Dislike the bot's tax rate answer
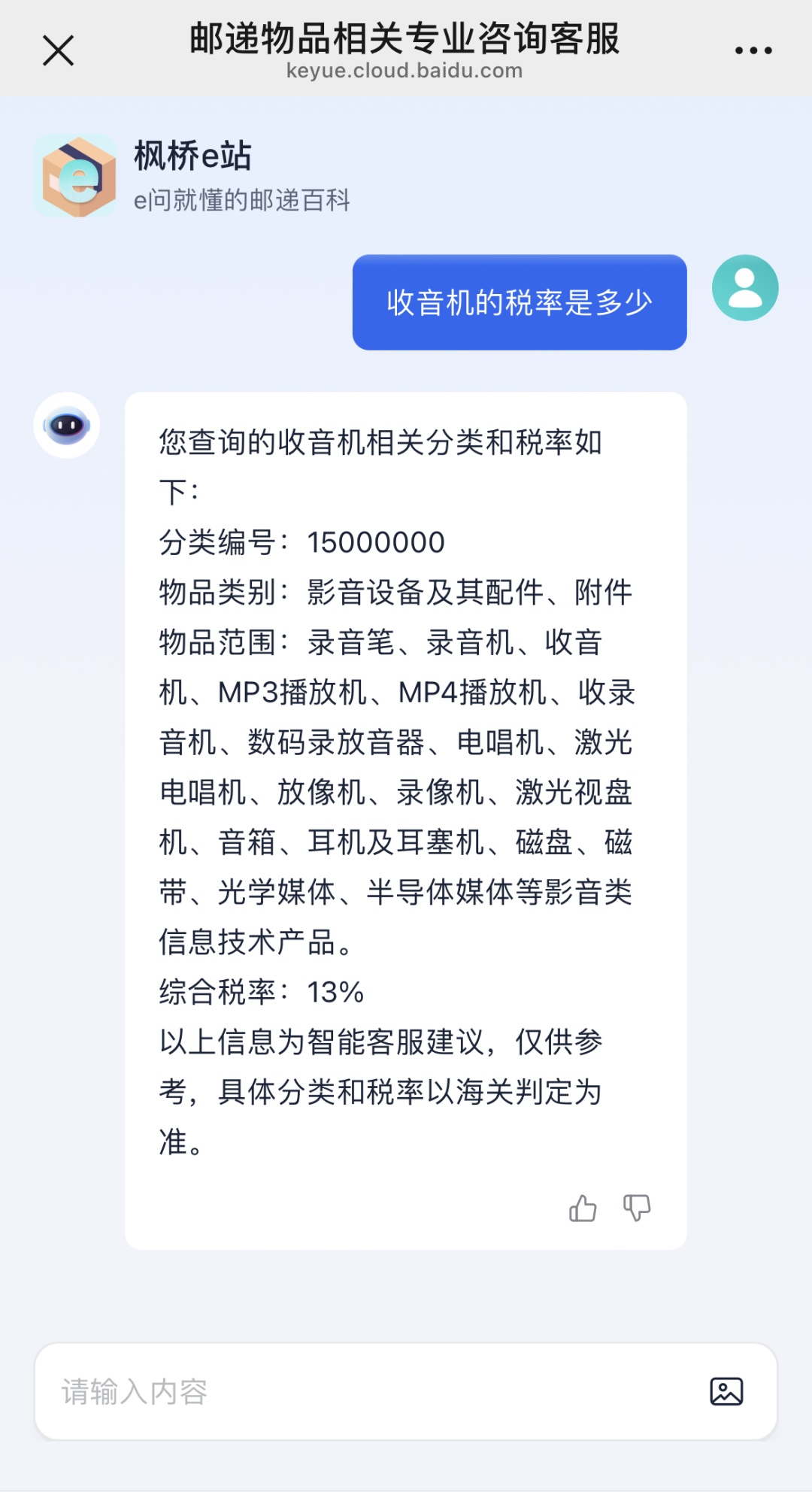812x1492 pixels. (x=637, y=1208)
